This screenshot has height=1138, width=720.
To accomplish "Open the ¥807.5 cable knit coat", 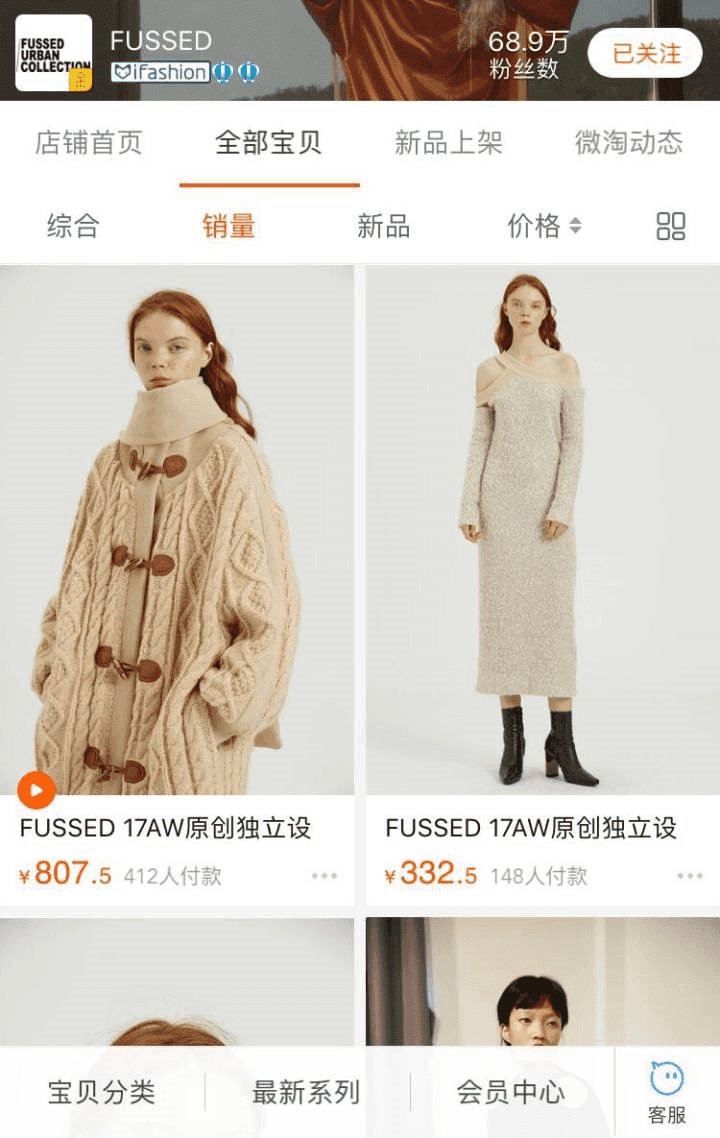I will 177,530.
